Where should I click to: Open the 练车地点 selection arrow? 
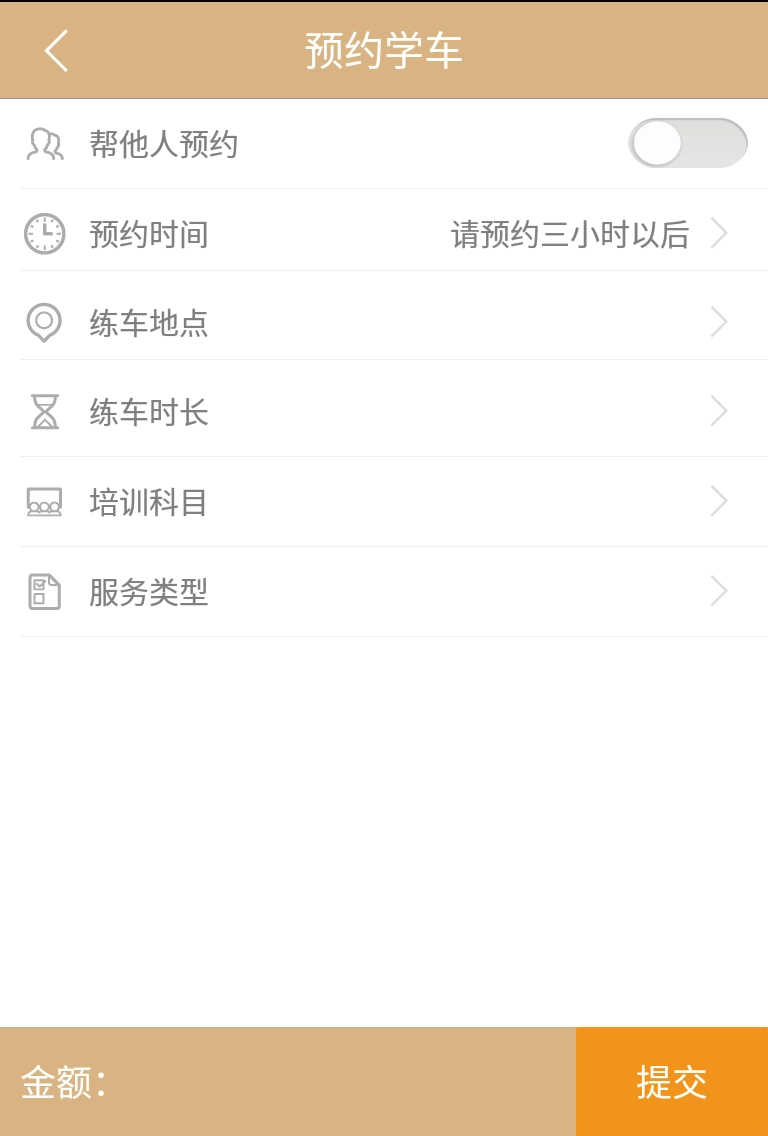click(718, 322)
